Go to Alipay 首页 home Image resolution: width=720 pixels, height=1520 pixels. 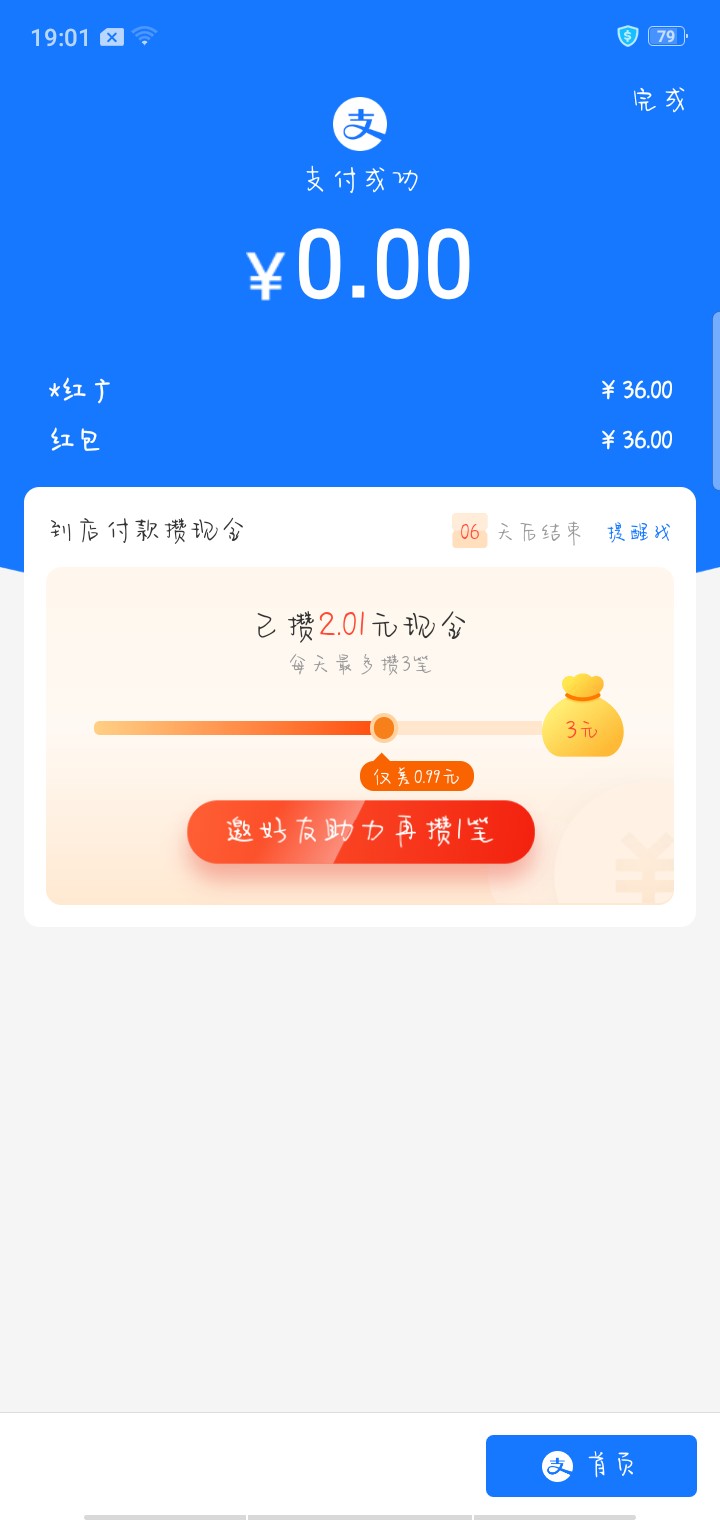591,1466
